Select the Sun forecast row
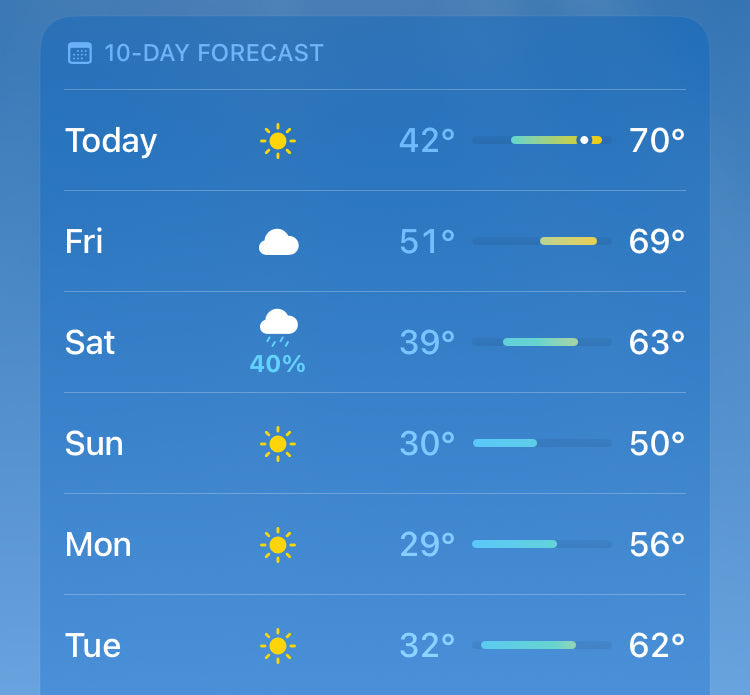This screenshot has height=695, width=750. pos(374,443)
